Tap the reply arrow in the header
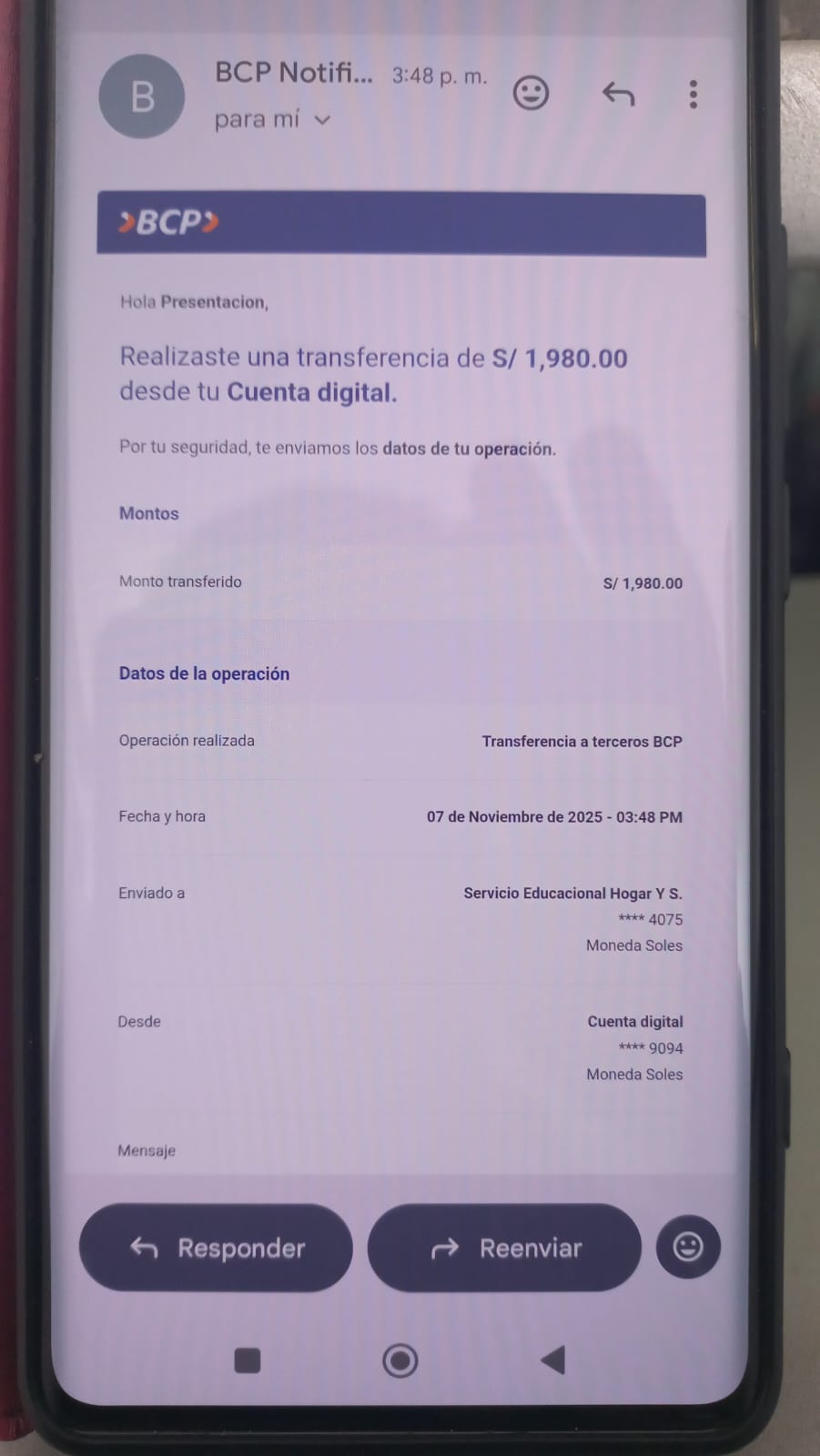 tap(618, 94)
